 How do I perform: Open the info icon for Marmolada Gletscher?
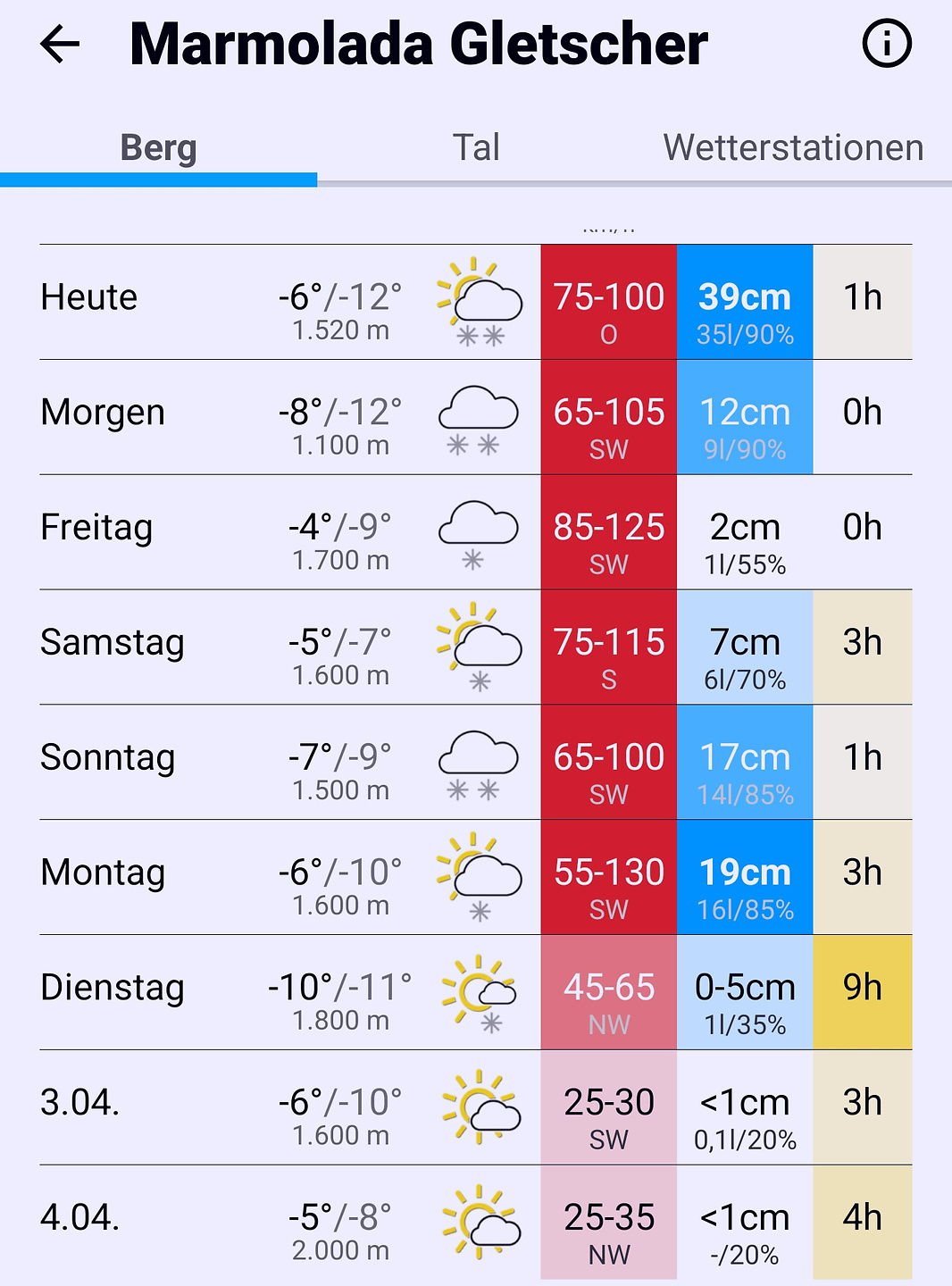[x=887, y=44]
